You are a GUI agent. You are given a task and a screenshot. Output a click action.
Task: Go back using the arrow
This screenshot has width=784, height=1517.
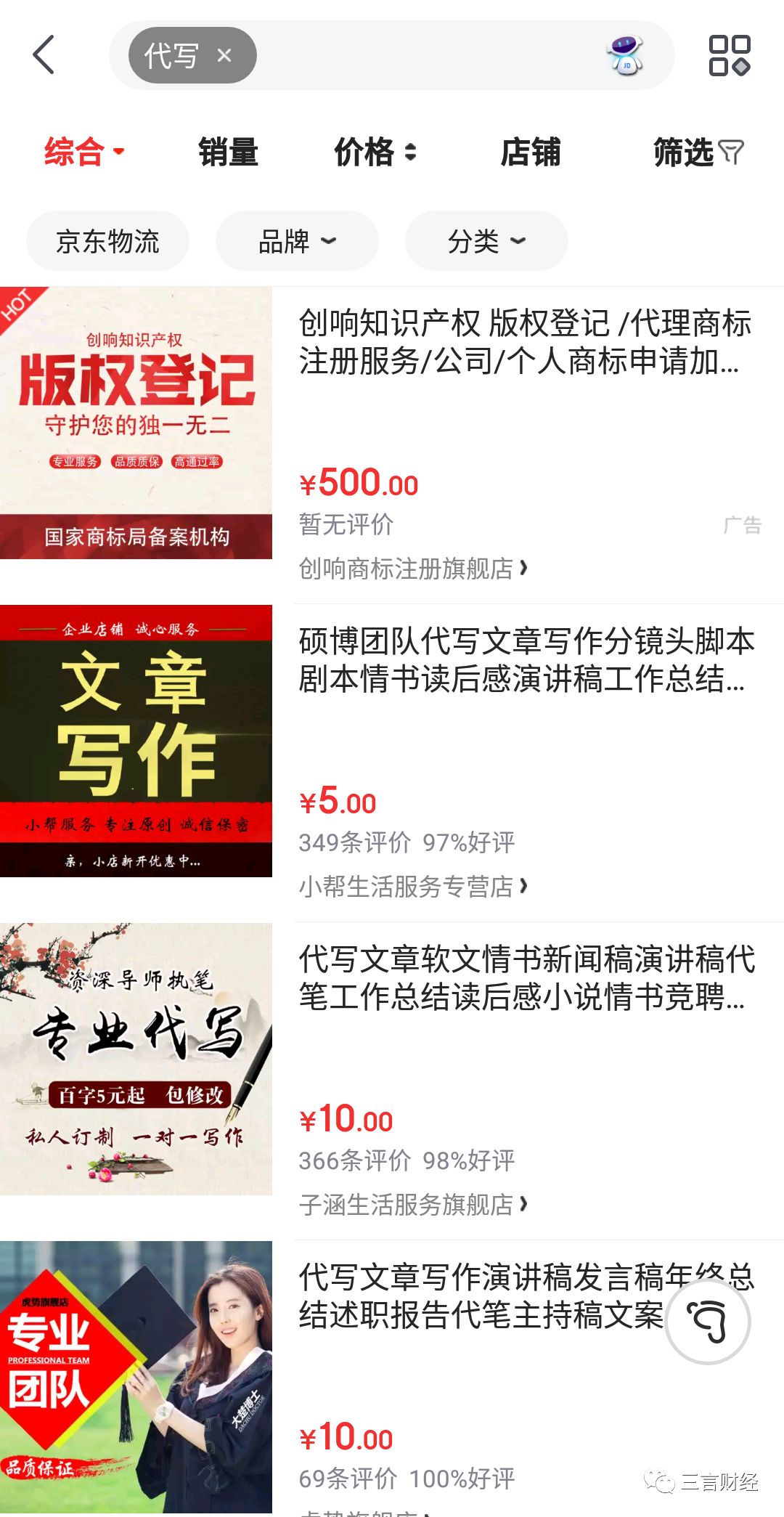tap(44, 55)
